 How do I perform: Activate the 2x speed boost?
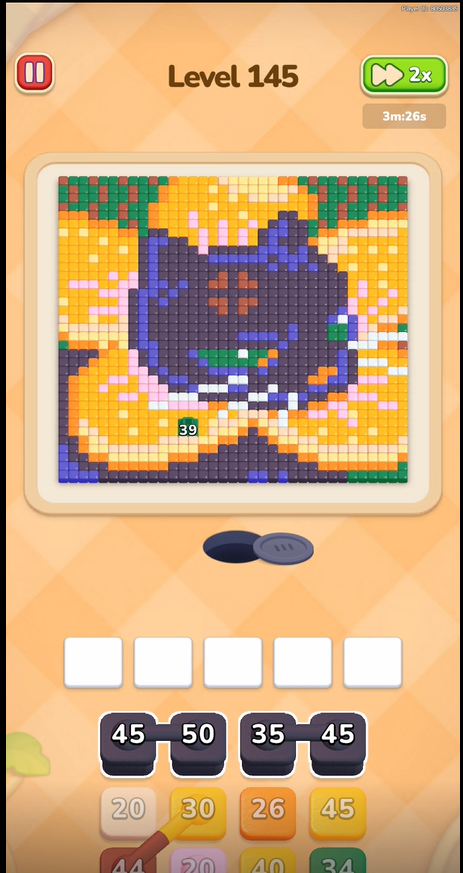point(404,75)
